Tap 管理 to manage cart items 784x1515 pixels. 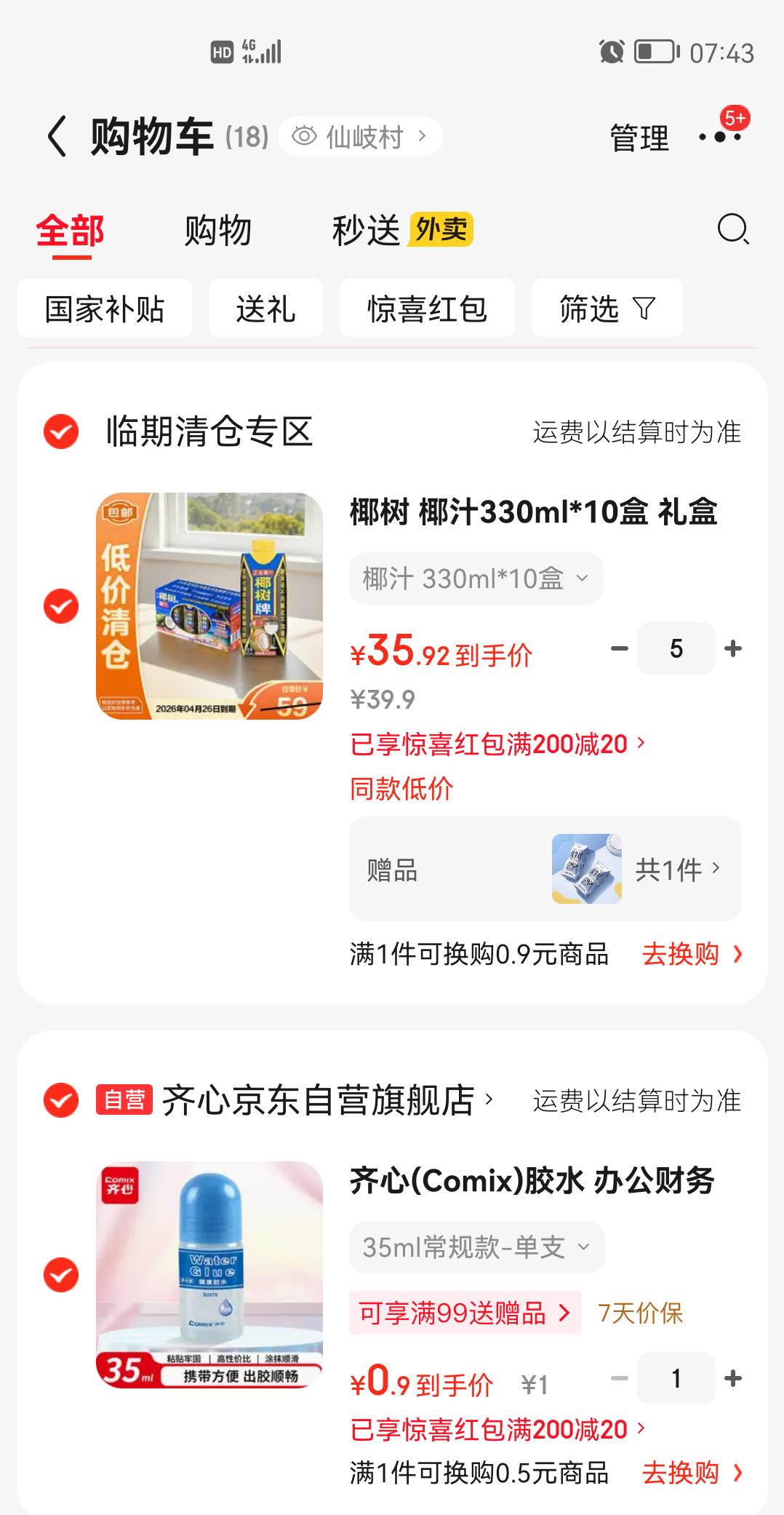pos(639,138)
